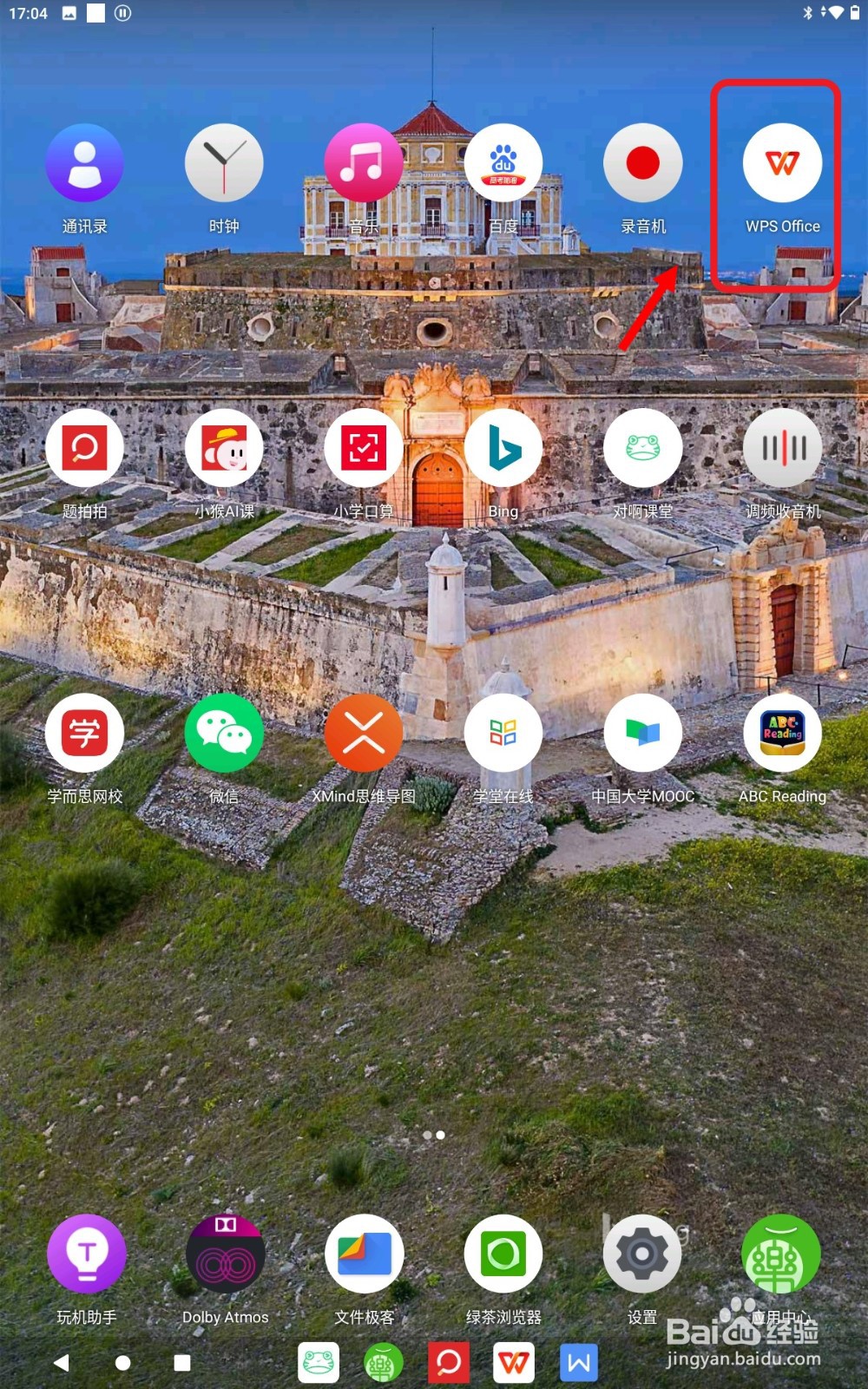Open the 调频收音机 FM radio app

(782, 447)
